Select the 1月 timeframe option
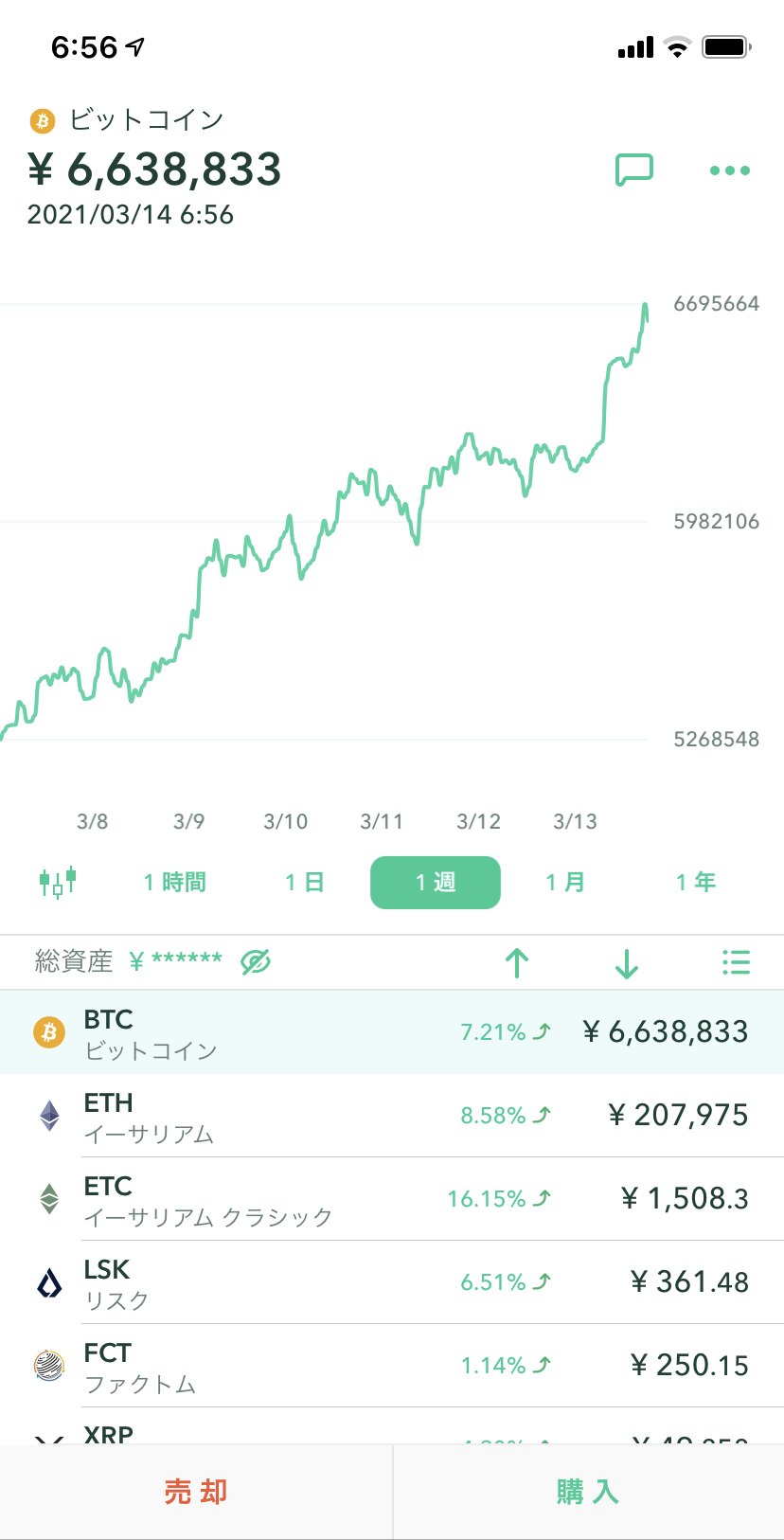Screen dimensions: 784x1540 pos(565,882)
